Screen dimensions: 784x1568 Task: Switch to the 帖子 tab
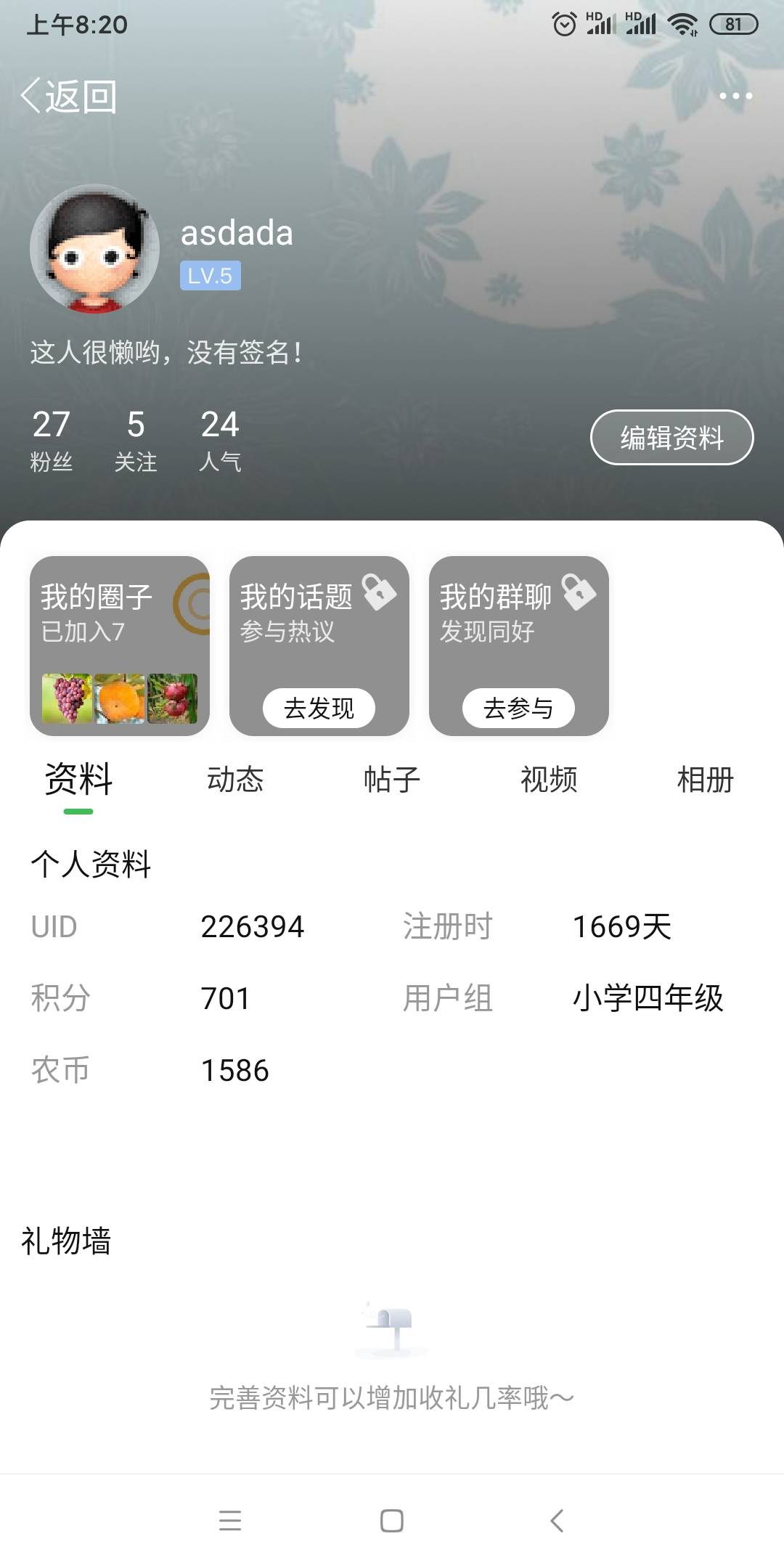tap(392, 780)
